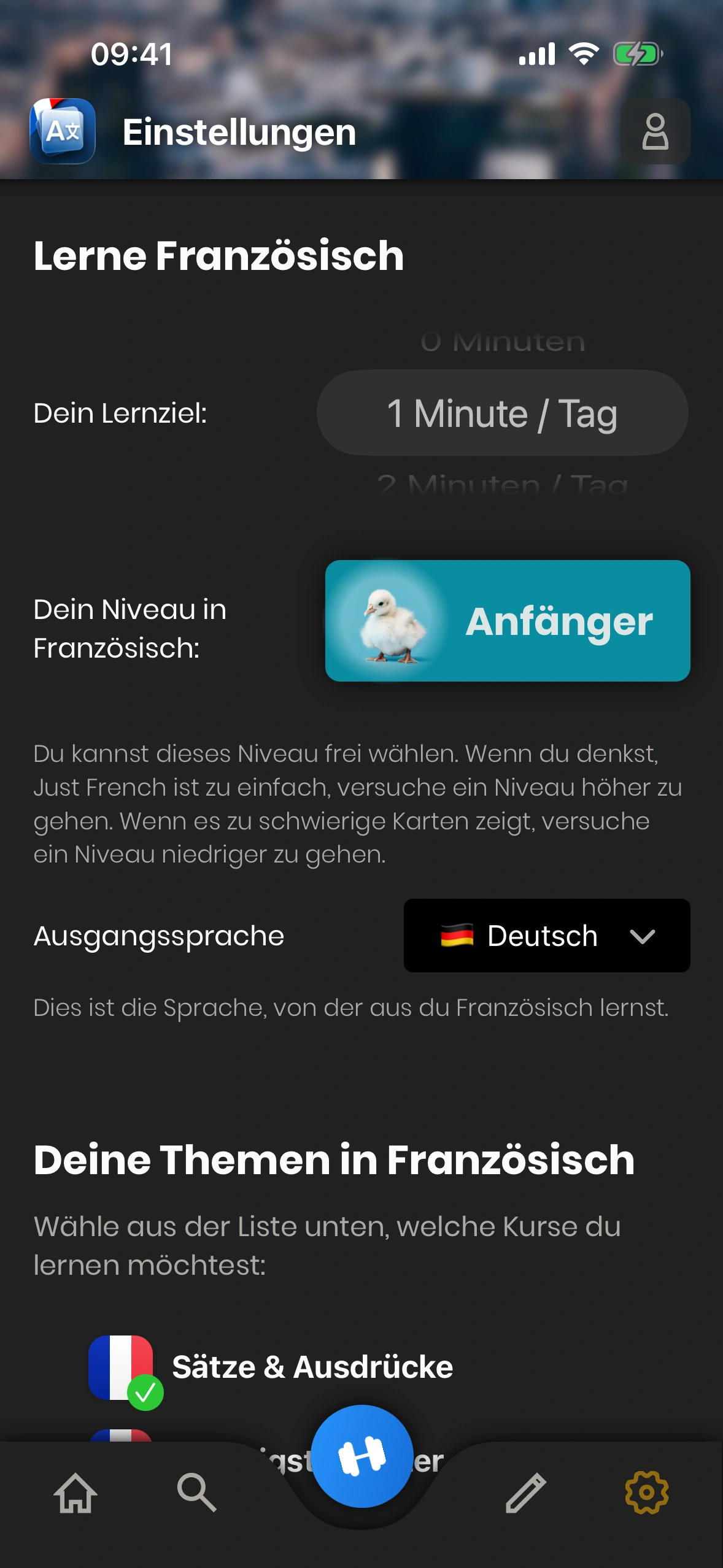Change the Anfänger level button
Screen dimensions: 723x1568
tap(508, 621)
